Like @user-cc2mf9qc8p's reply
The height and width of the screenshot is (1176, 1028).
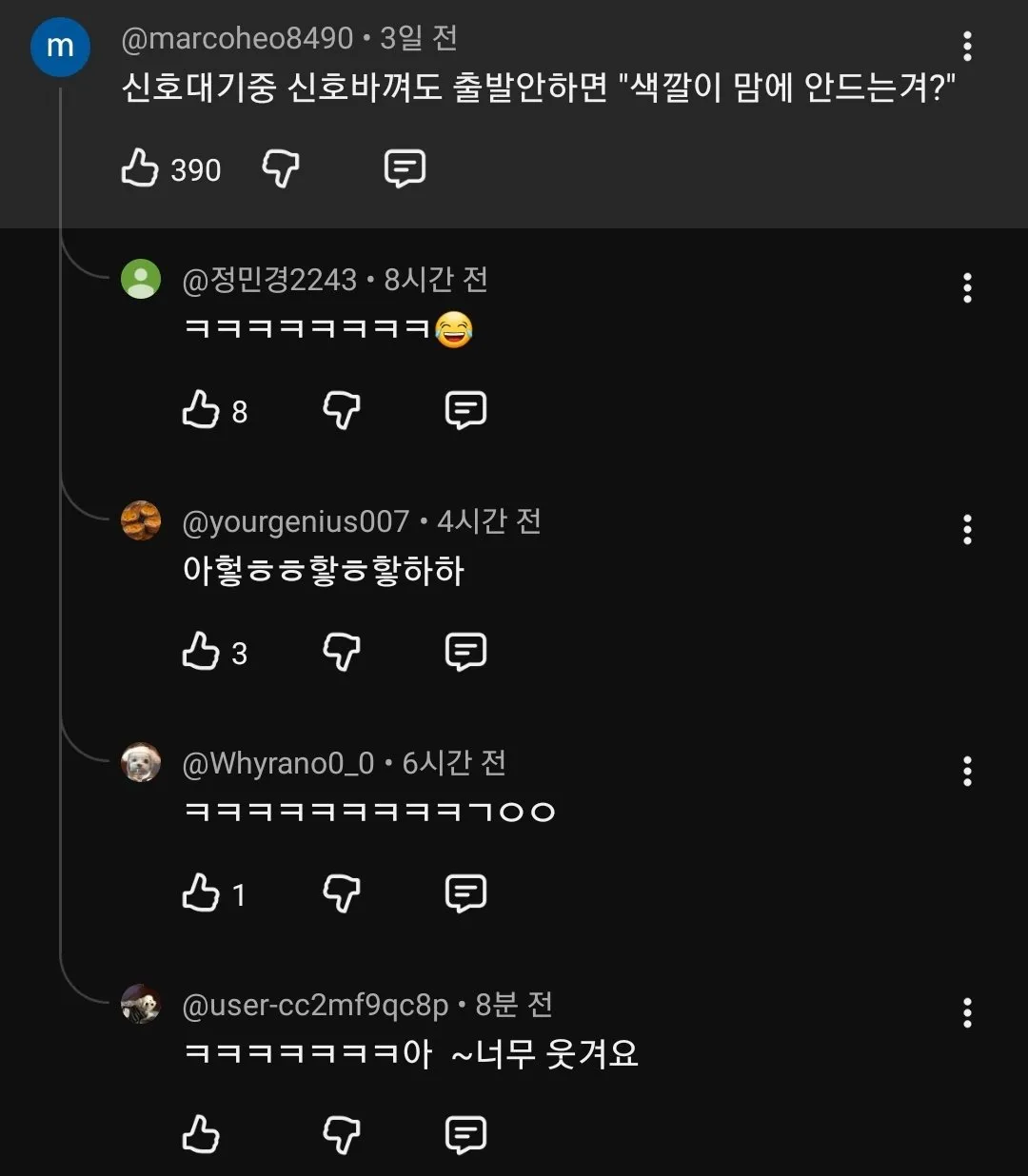[x=202, y=1133]
